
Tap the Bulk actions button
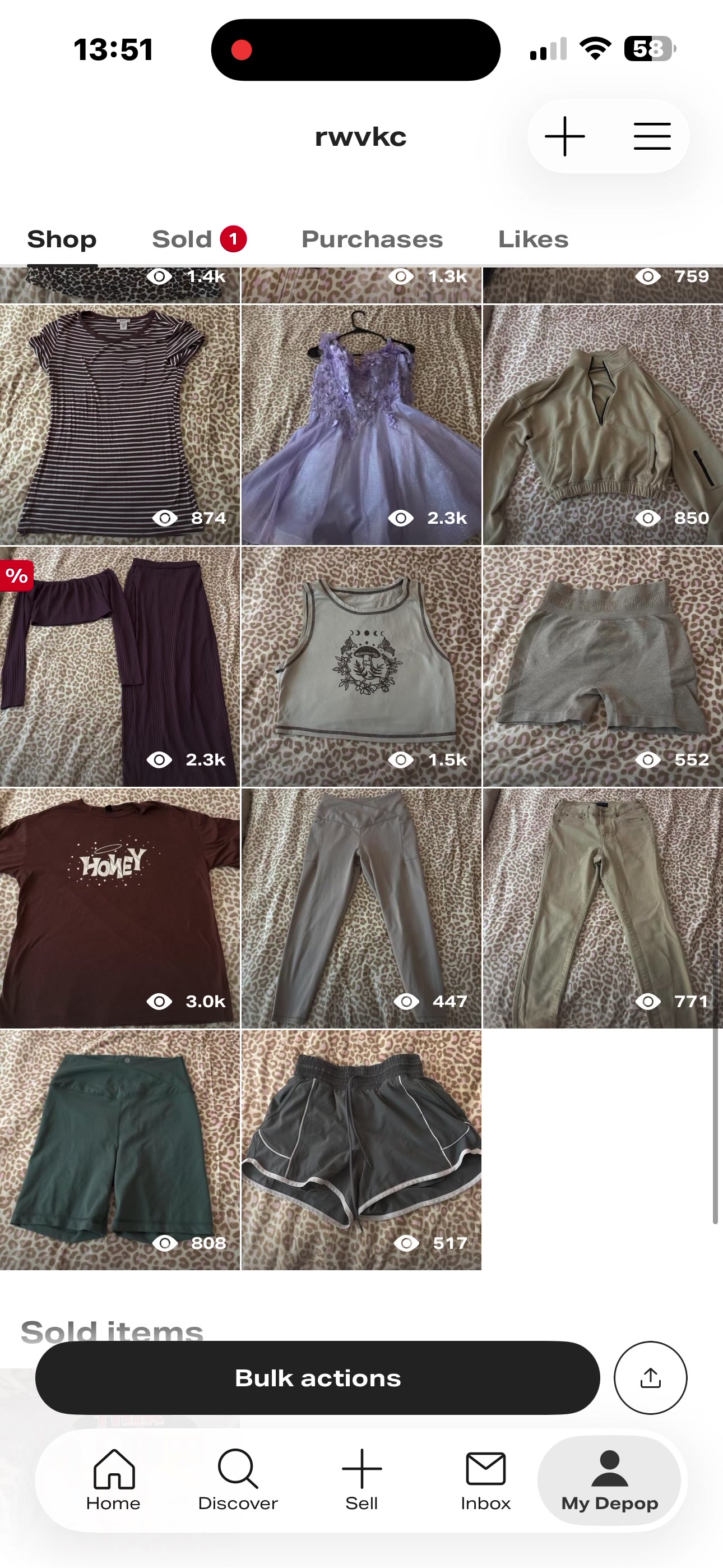pos(318,1377)
